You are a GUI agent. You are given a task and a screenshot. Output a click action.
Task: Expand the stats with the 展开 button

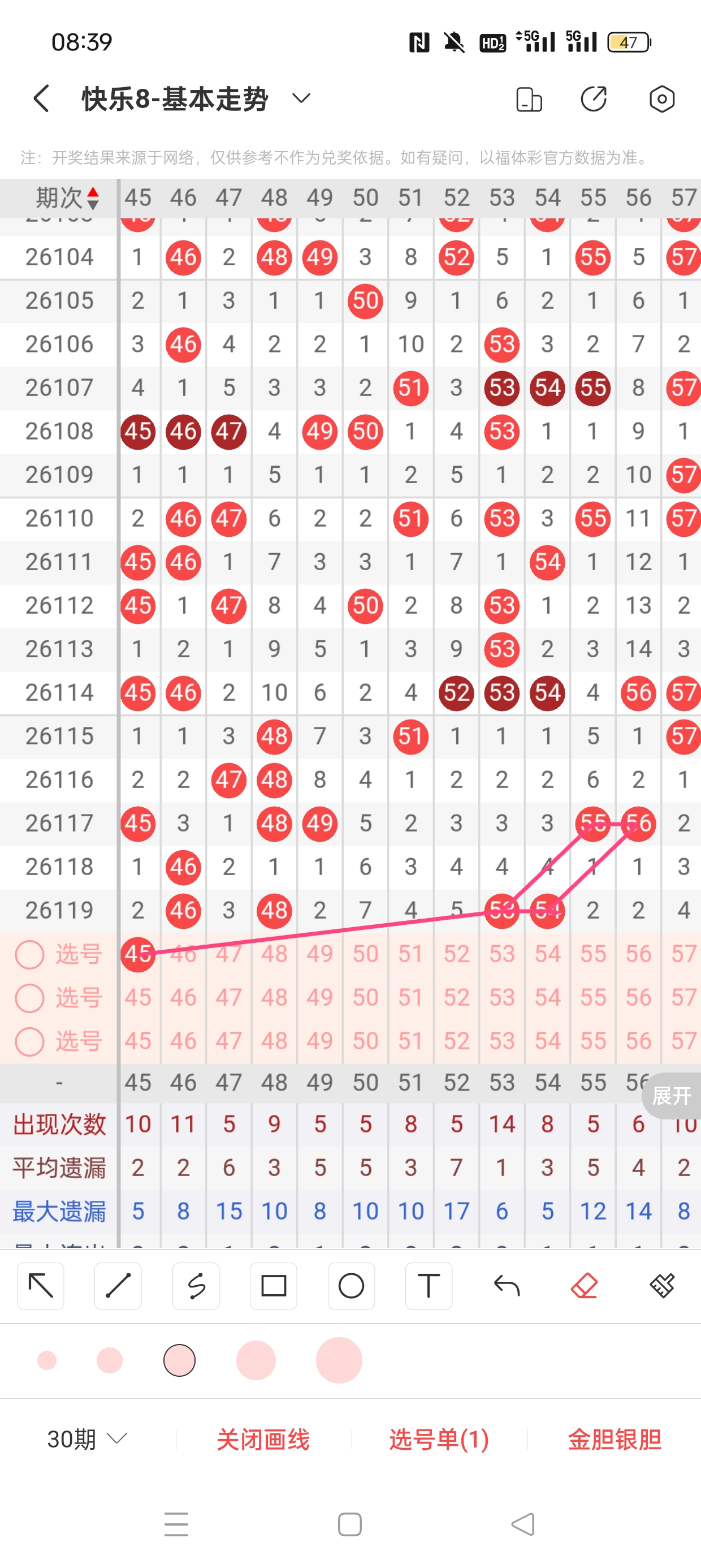(672, 1095)
